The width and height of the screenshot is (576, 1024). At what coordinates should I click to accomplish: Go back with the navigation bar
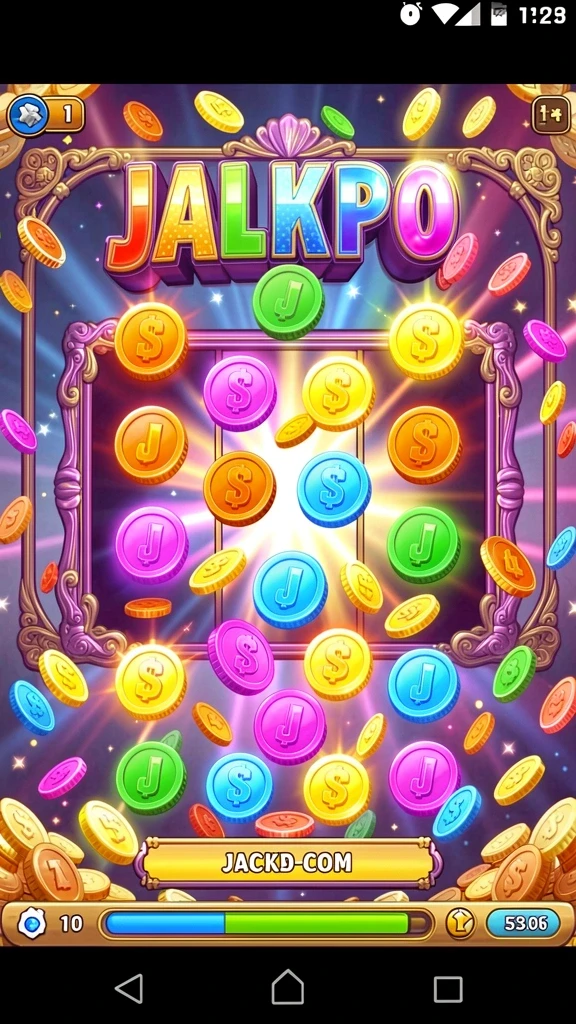coord(129,988)
